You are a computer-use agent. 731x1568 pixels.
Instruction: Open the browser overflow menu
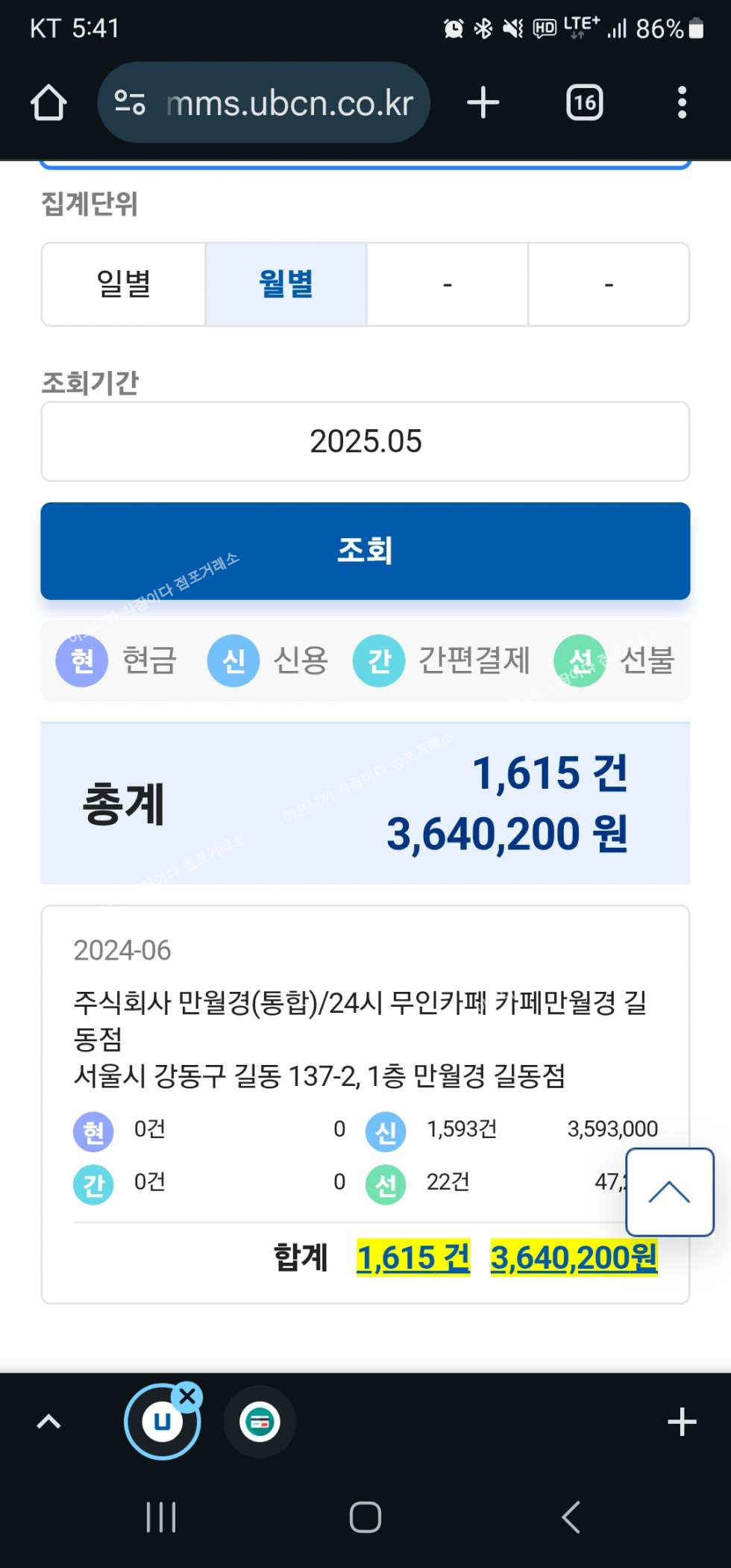coord(681,103)
